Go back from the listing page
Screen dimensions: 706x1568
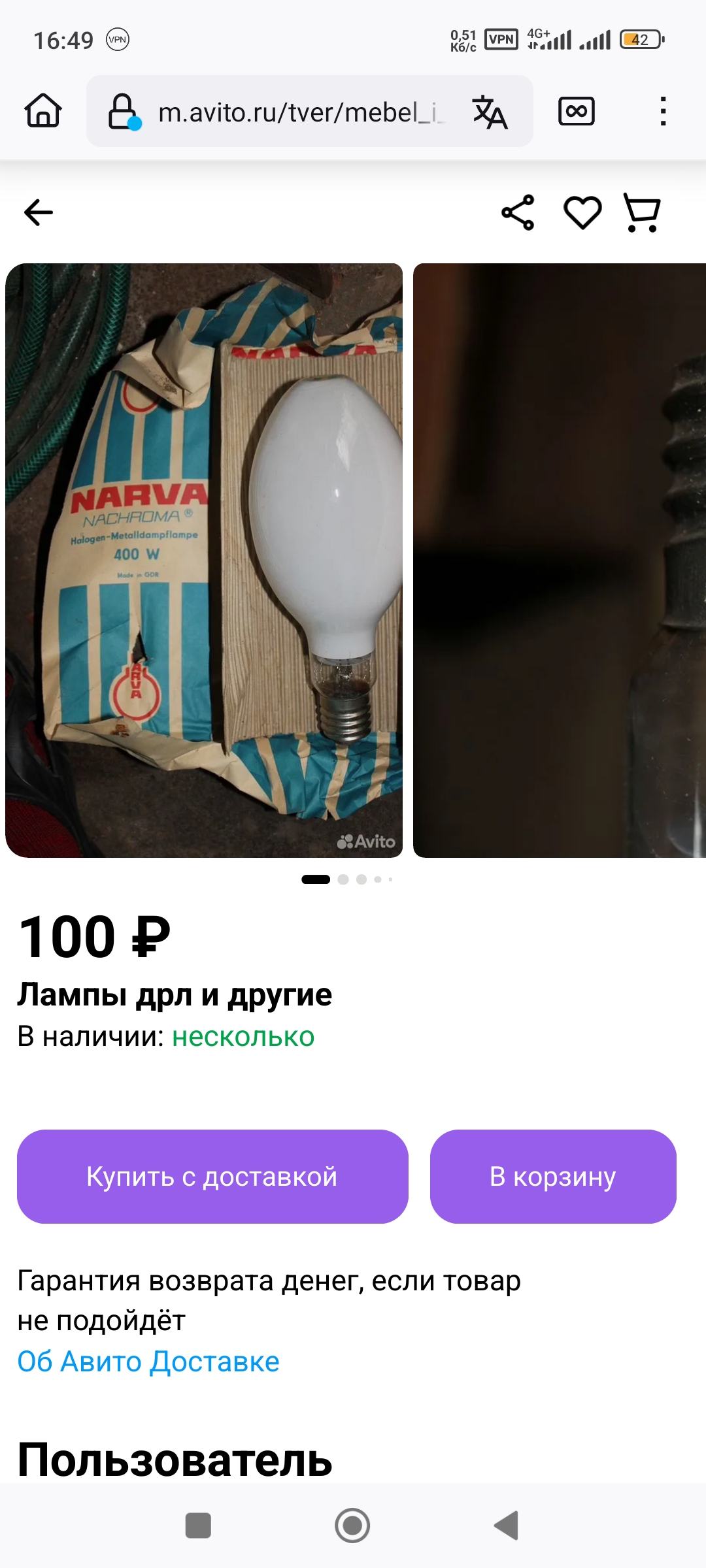39,212
